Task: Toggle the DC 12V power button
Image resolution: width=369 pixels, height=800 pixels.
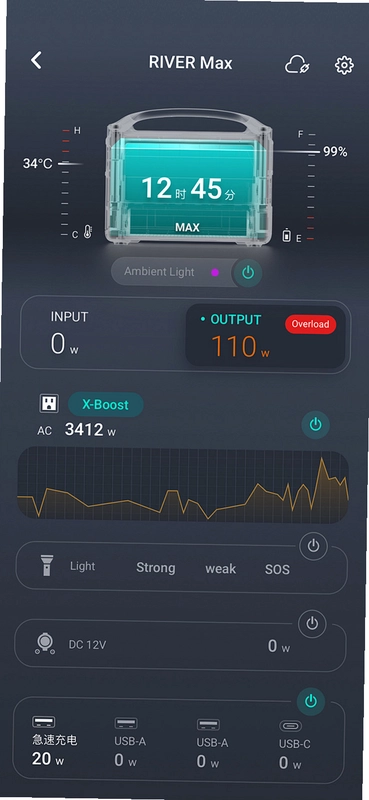Action: click(312, 623)
